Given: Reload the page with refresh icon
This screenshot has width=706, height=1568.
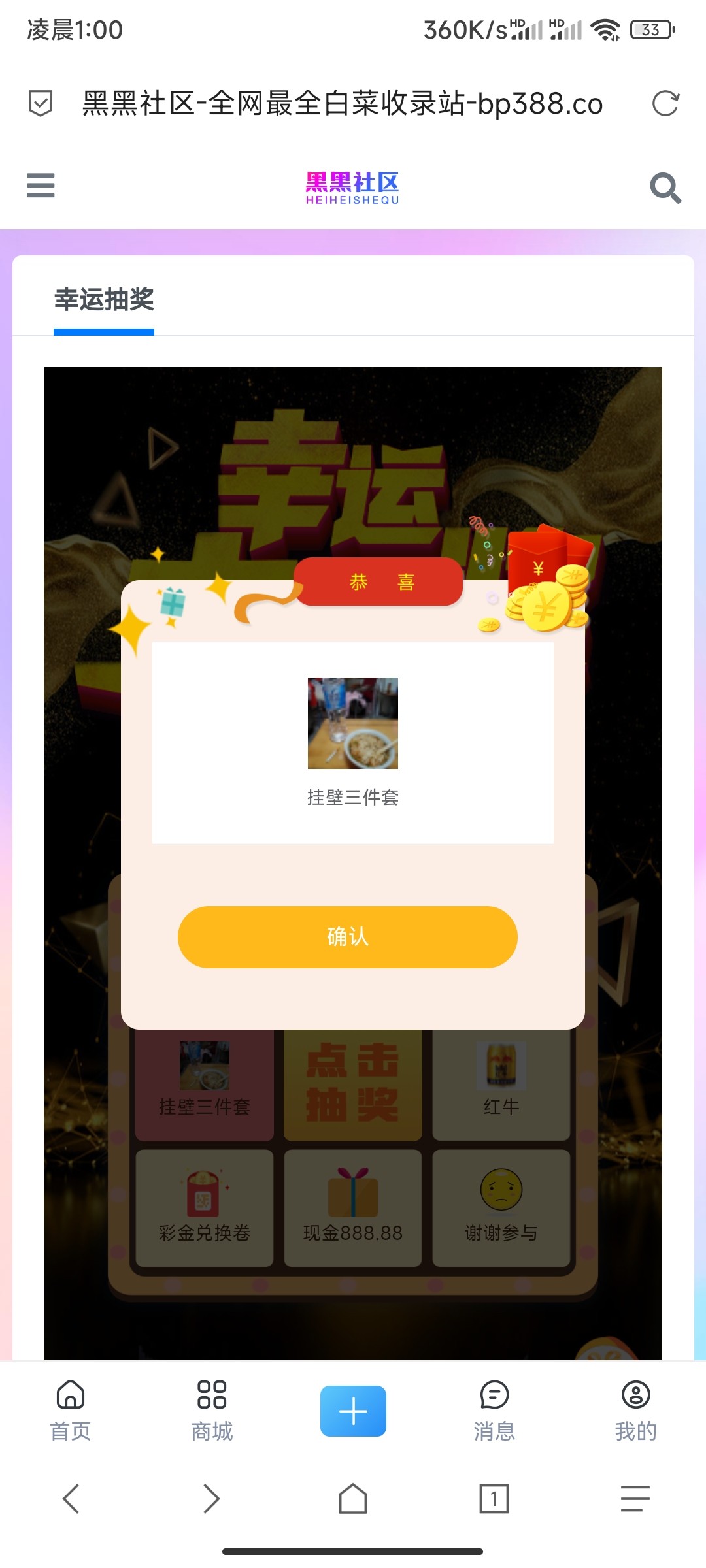Looking at the screenshot, I should tap(665, 103).
